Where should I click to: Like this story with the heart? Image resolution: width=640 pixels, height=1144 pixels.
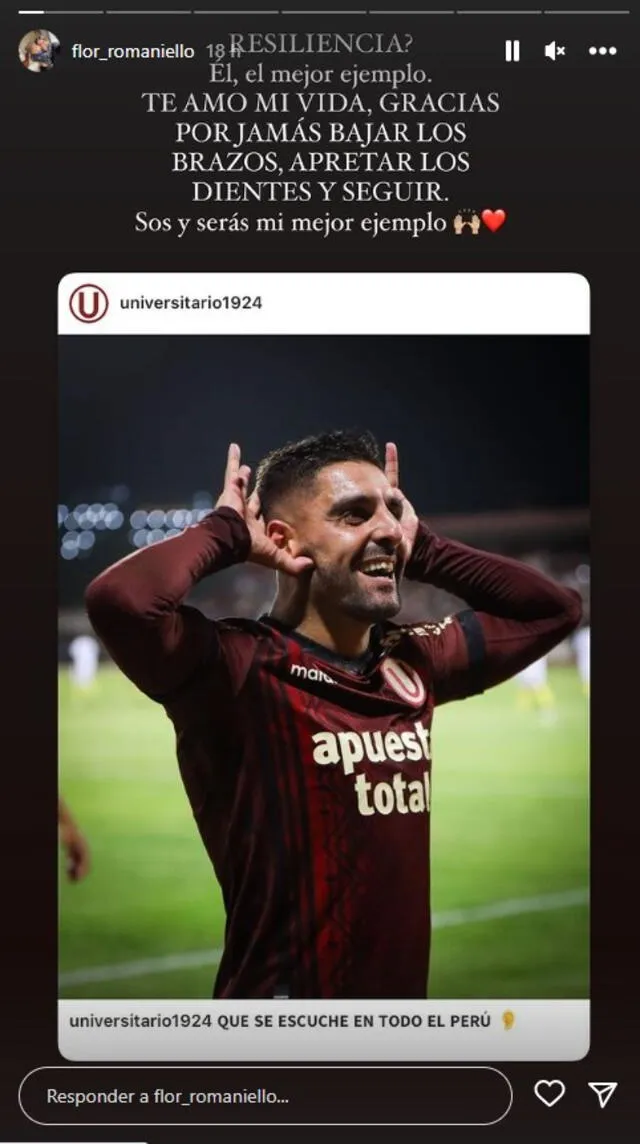(549, 1094)
